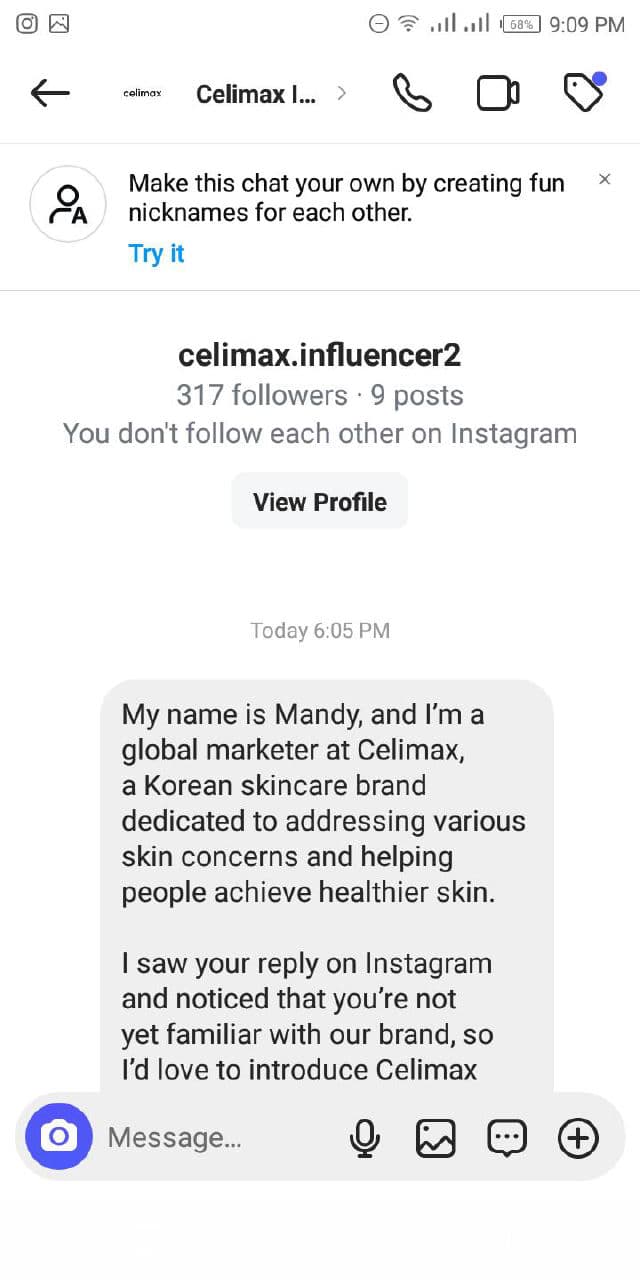This screenshot has height=1280, width=640.
Task: Open the label tag icon
Action: [x=583, y=92]
